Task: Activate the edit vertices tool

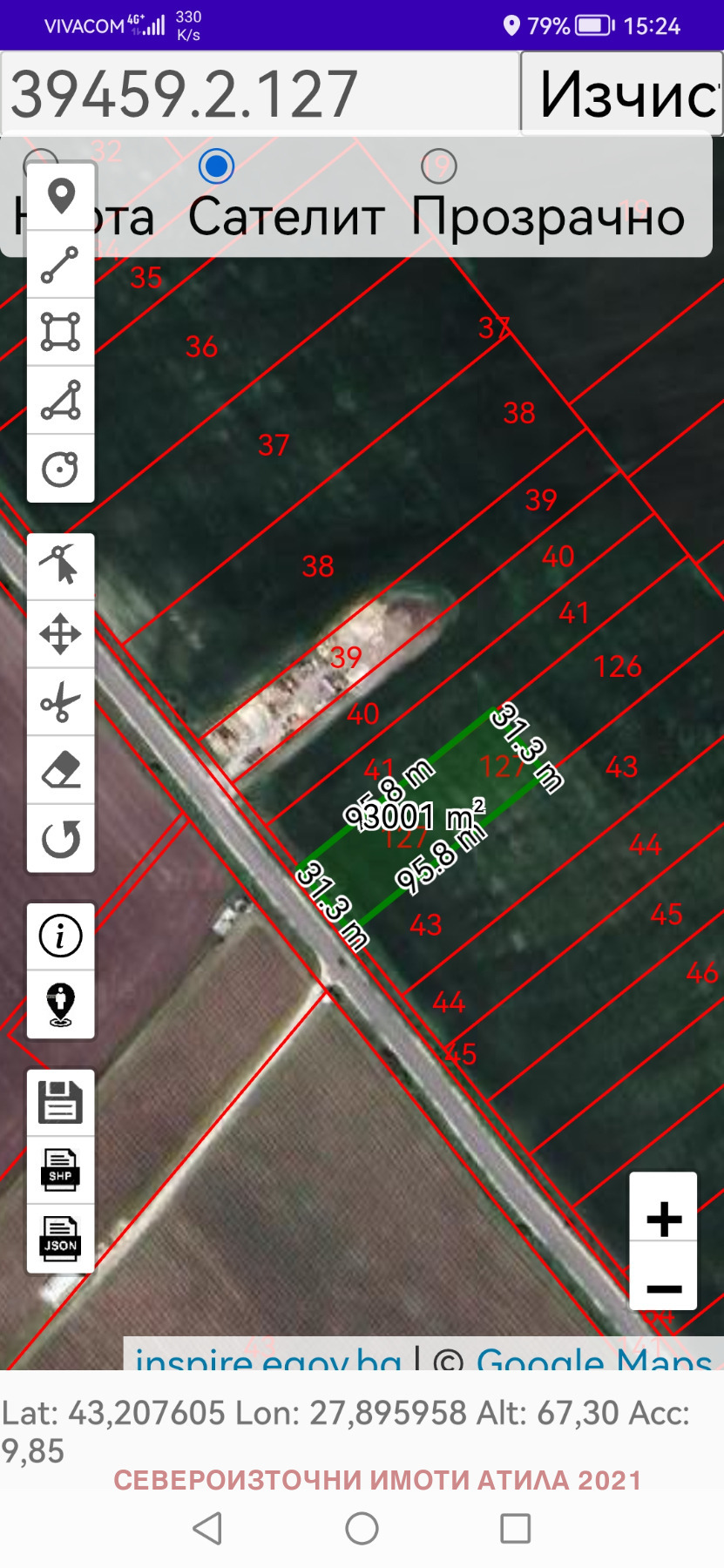Action: click(61, 566)
